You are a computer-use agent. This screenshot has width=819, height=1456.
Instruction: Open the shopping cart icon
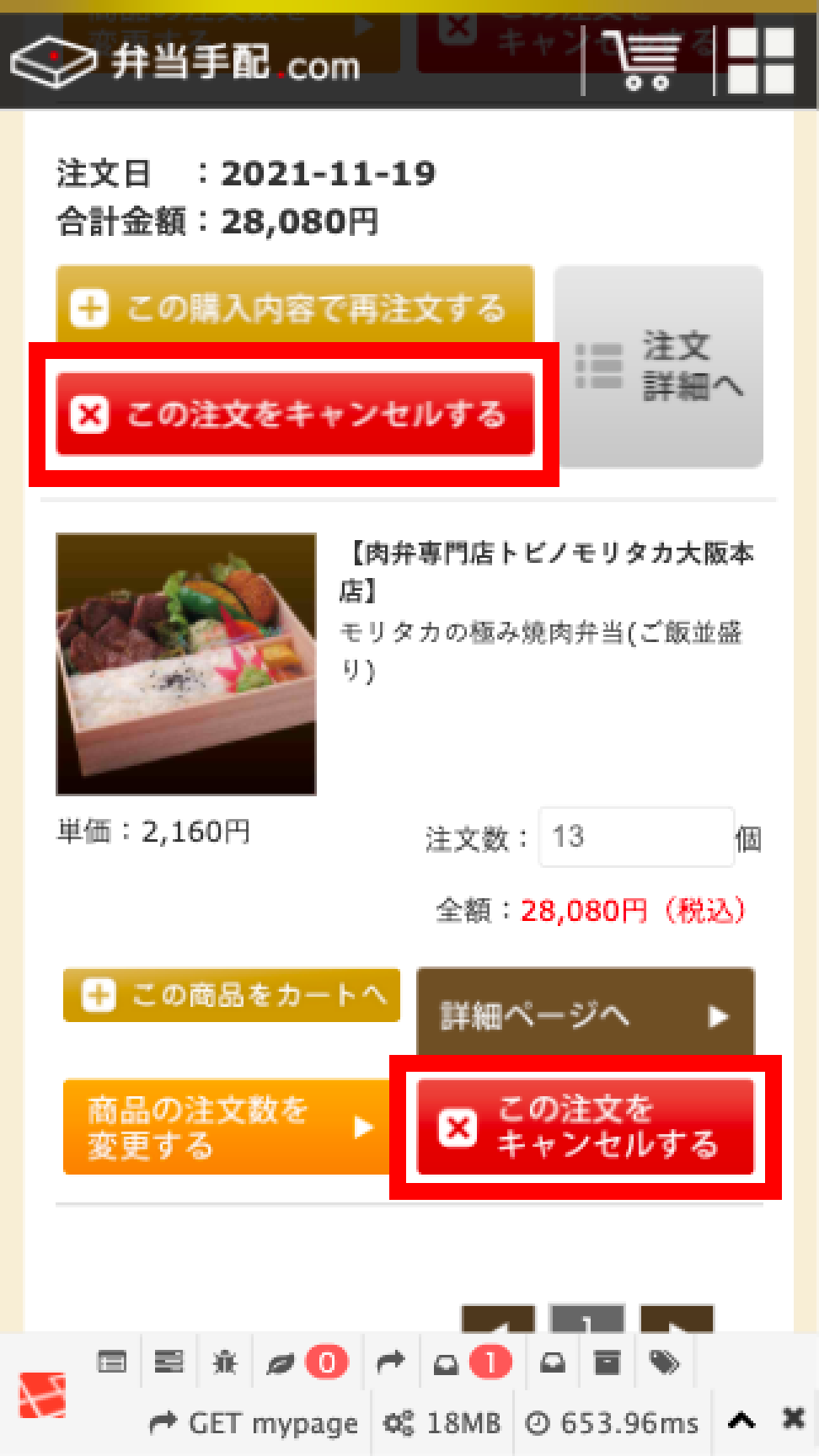(647, 61)
